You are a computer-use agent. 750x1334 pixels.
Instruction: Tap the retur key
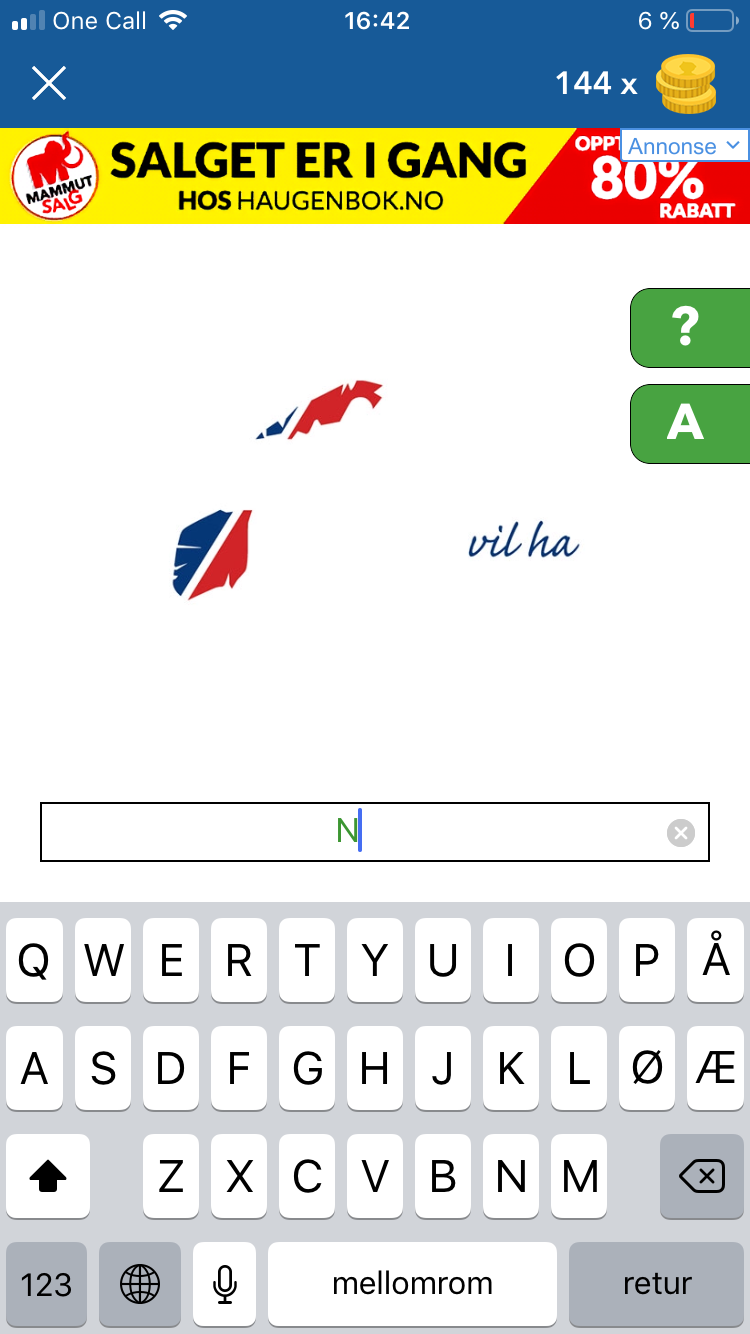(657, 1284)
